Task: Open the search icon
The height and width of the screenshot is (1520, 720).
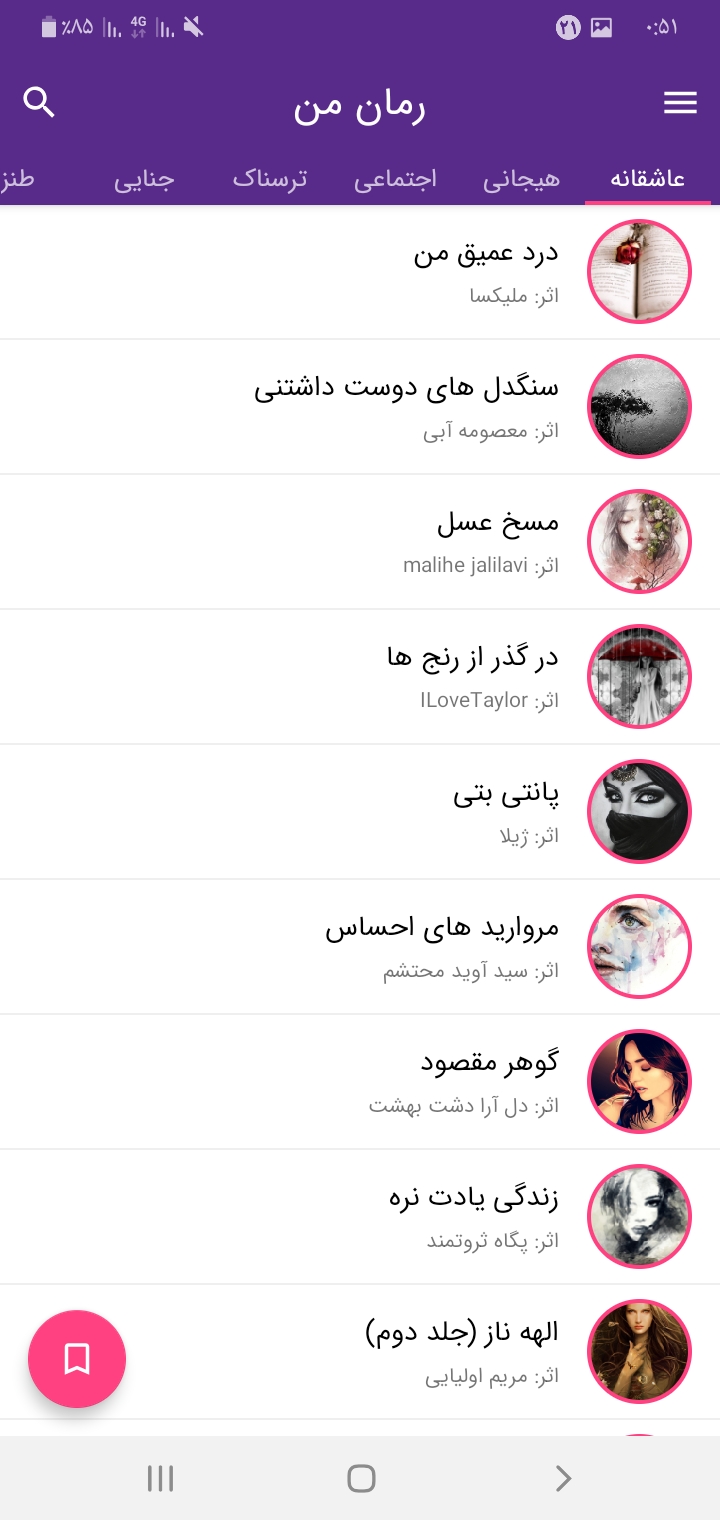Action: [x=39, y=103]
